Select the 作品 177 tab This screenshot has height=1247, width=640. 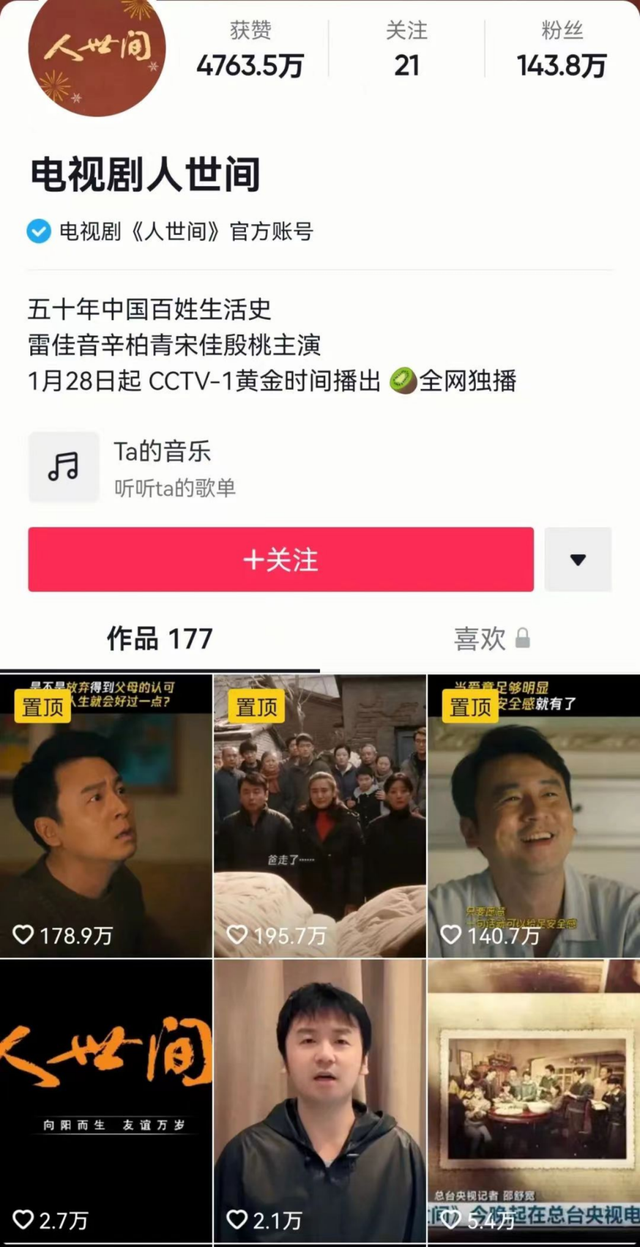coord(160,638)
